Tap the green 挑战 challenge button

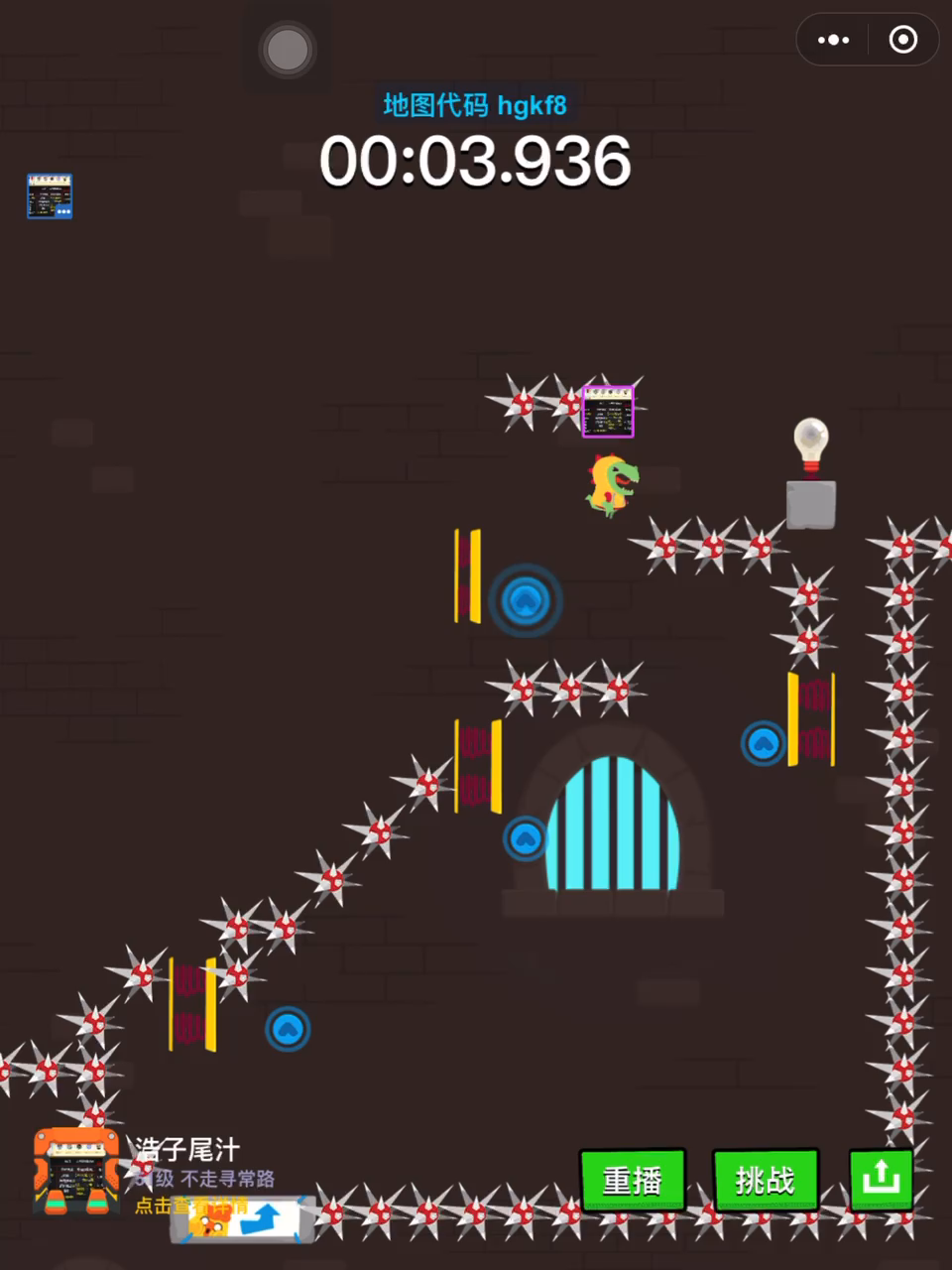click(x=765, y=1180)
